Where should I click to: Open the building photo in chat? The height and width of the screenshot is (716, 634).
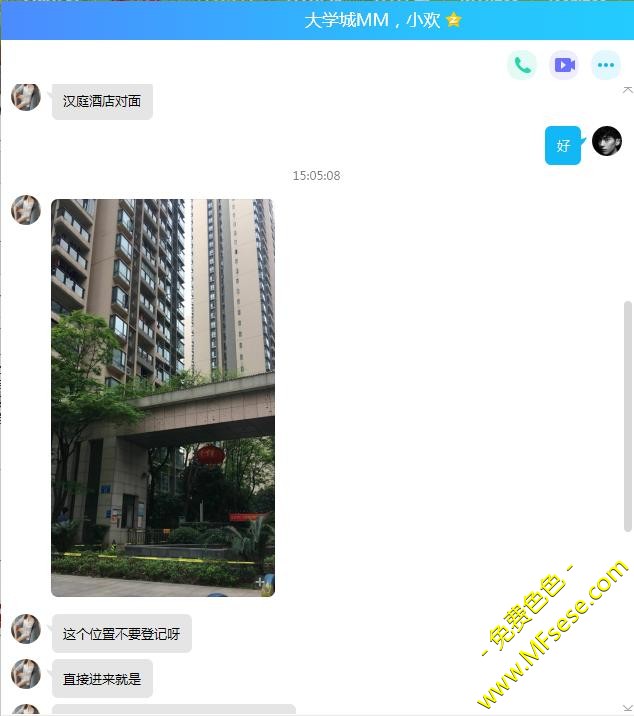163,397
